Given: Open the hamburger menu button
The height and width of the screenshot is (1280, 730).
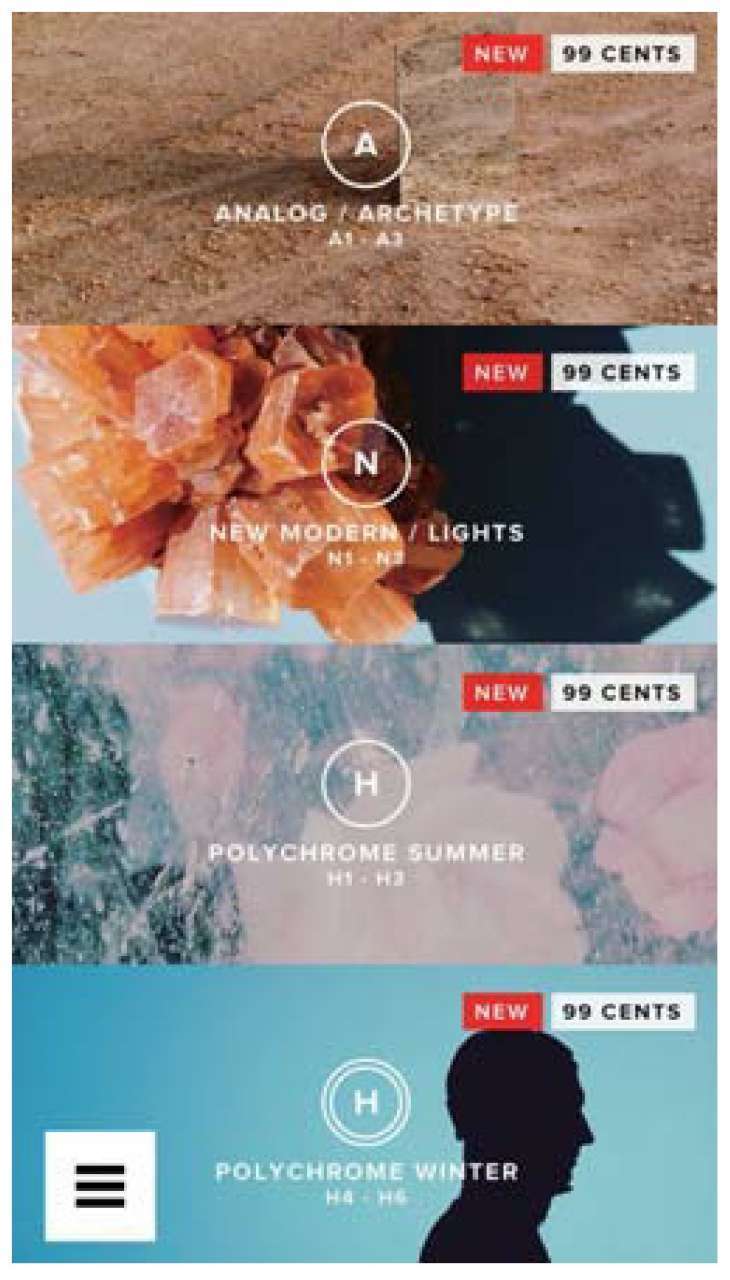Looking at the screenshot, I should pyautogui.click(x=100, y=1185).
